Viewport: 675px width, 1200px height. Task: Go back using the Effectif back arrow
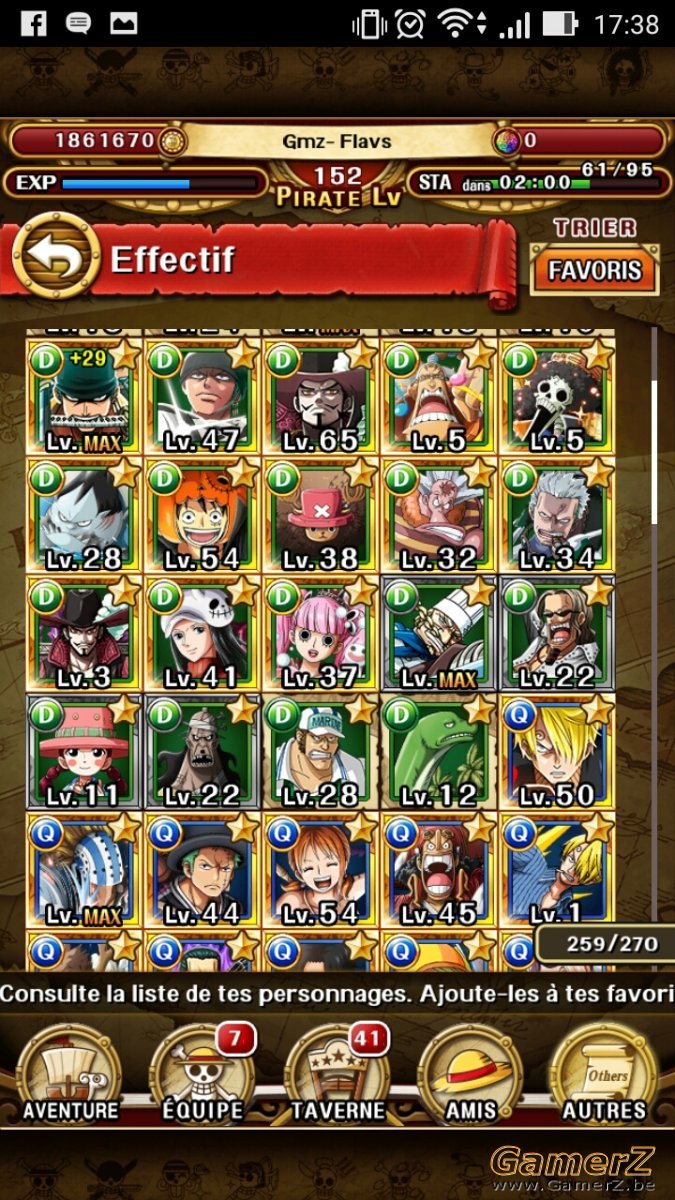click(x=56, y=259)
